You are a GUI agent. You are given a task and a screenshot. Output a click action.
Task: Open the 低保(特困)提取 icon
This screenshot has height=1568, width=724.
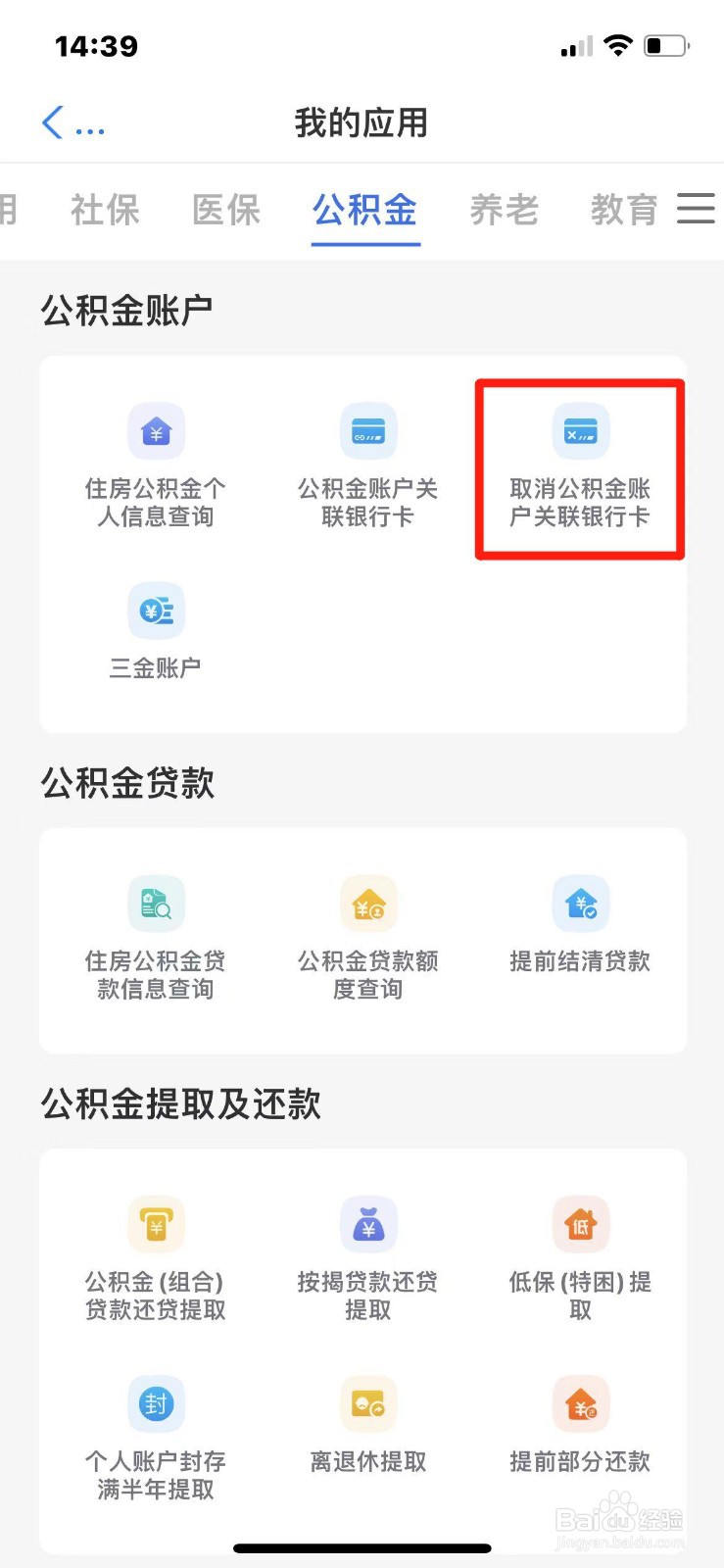580,1223
